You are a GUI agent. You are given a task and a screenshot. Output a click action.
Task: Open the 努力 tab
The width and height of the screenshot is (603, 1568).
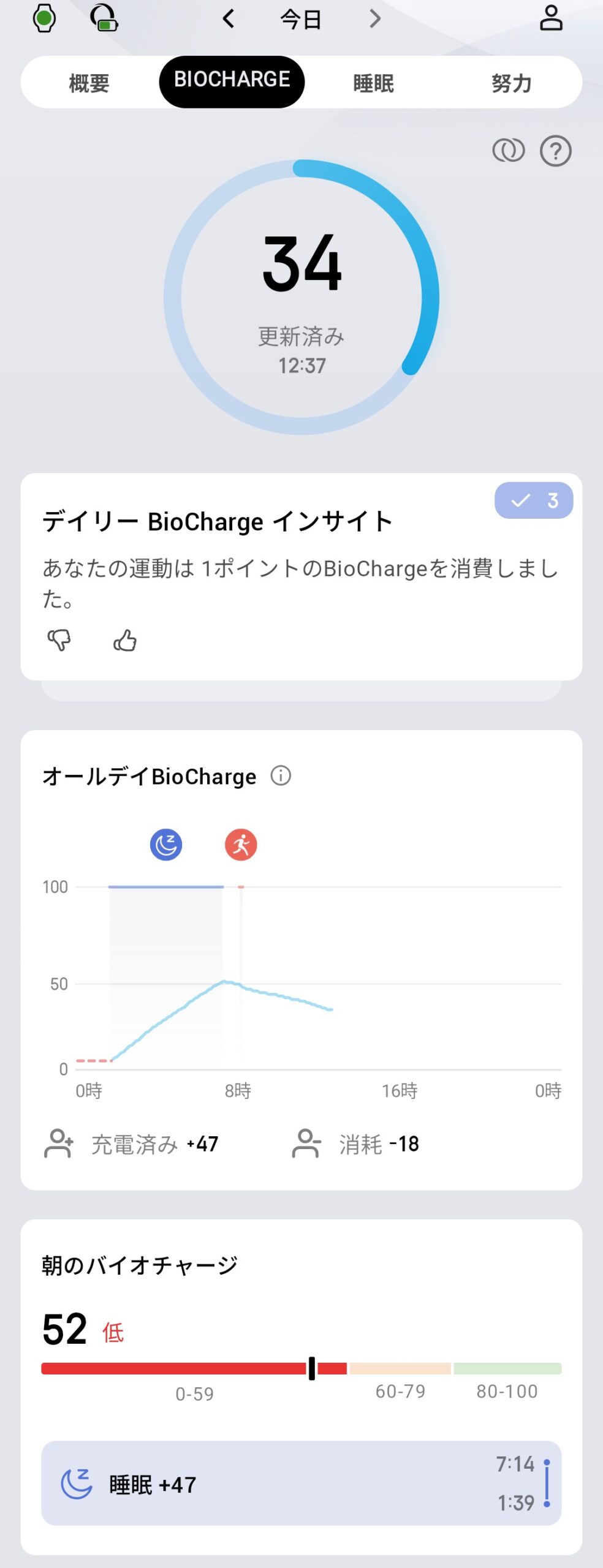[511, 83]
